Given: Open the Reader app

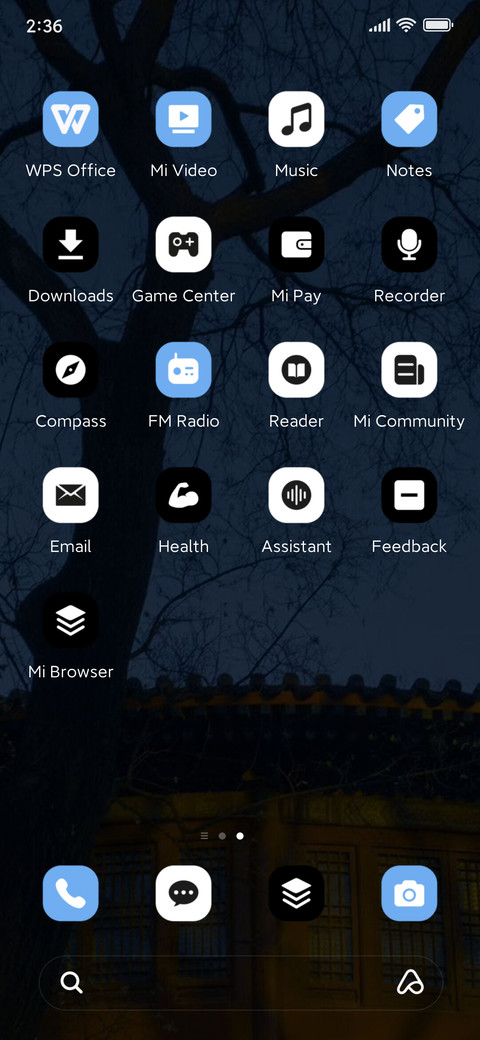Looking at the screenshot, I should pos(296,370).
